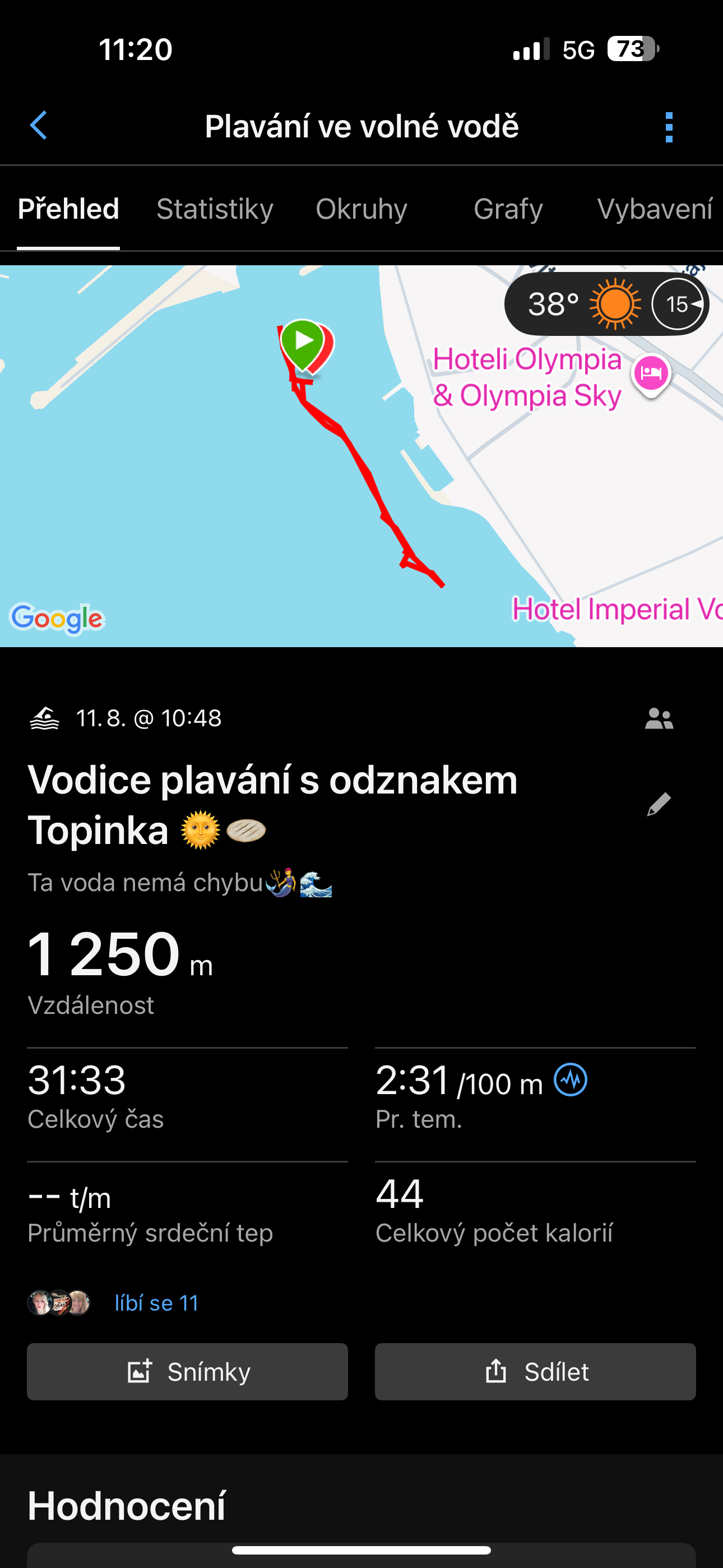Add photos with the Snímky button
Image resolution: width=723 pixels, height=1568 pixels.
pyautogui.click(x=187, y=1372)
